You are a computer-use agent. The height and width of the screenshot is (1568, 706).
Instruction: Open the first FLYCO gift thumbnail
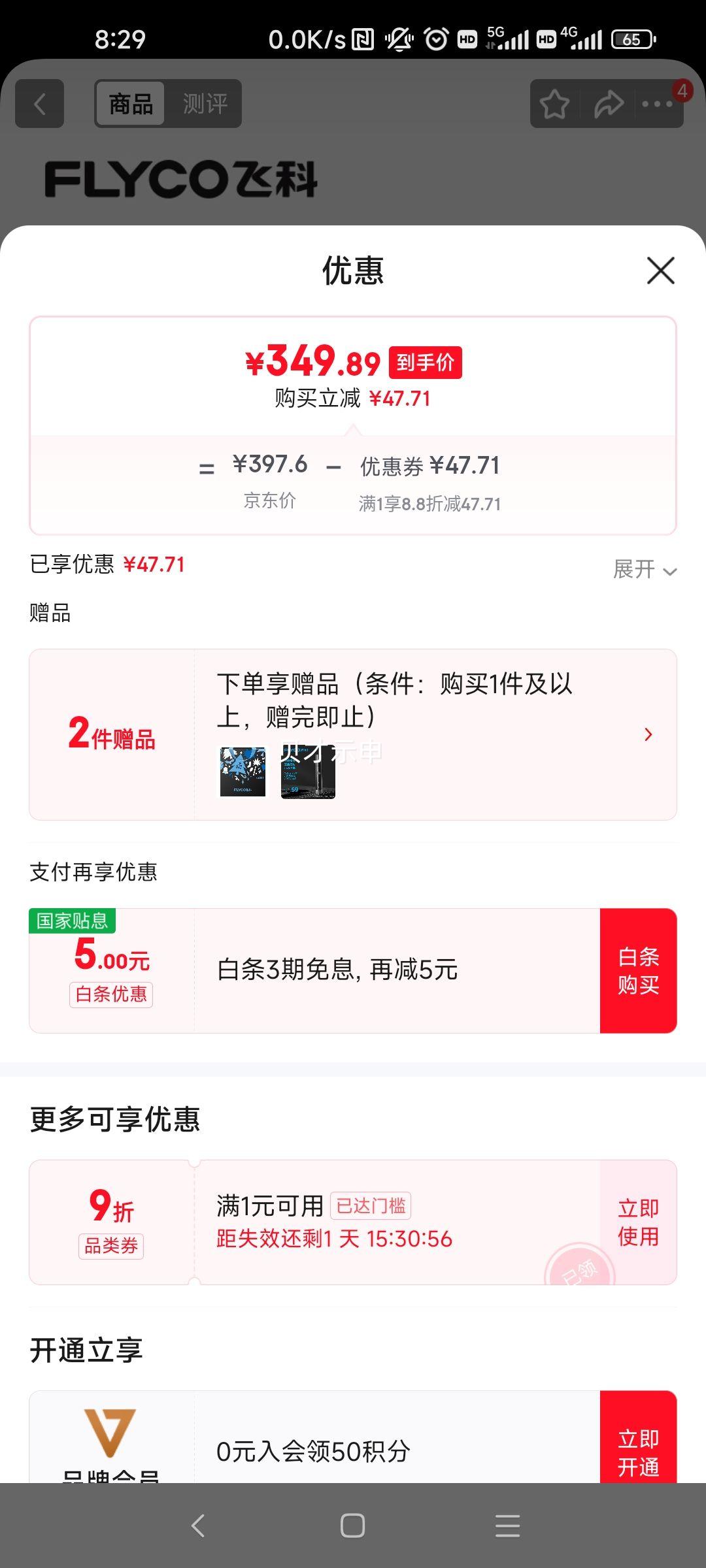pos(243,774)
